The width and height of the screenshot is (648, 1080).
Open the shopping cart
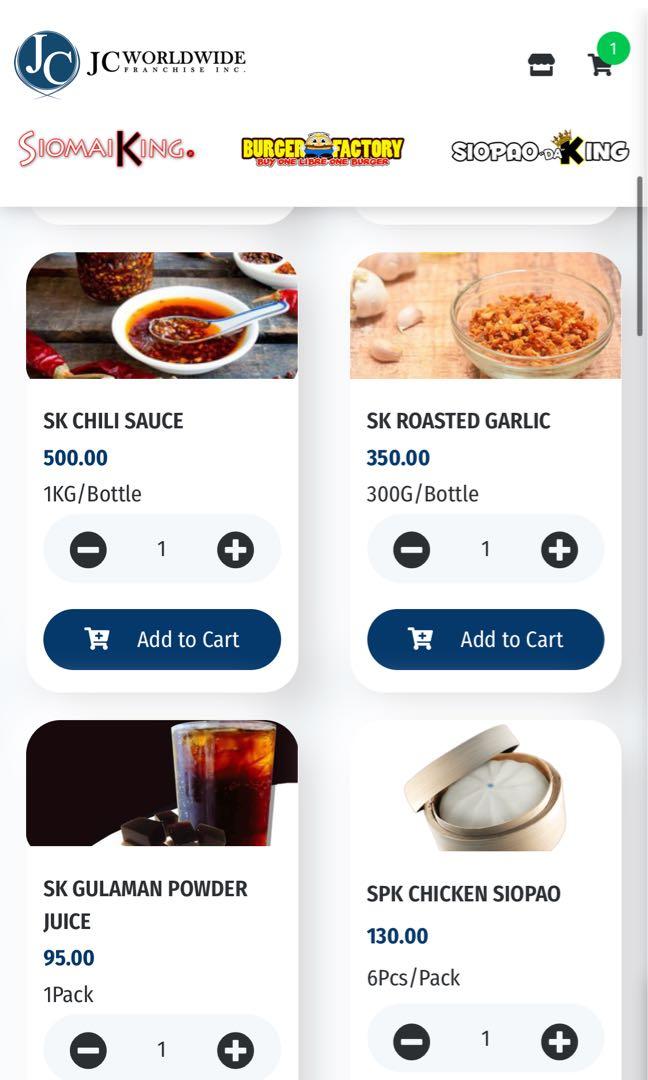[x=600, y=65]
